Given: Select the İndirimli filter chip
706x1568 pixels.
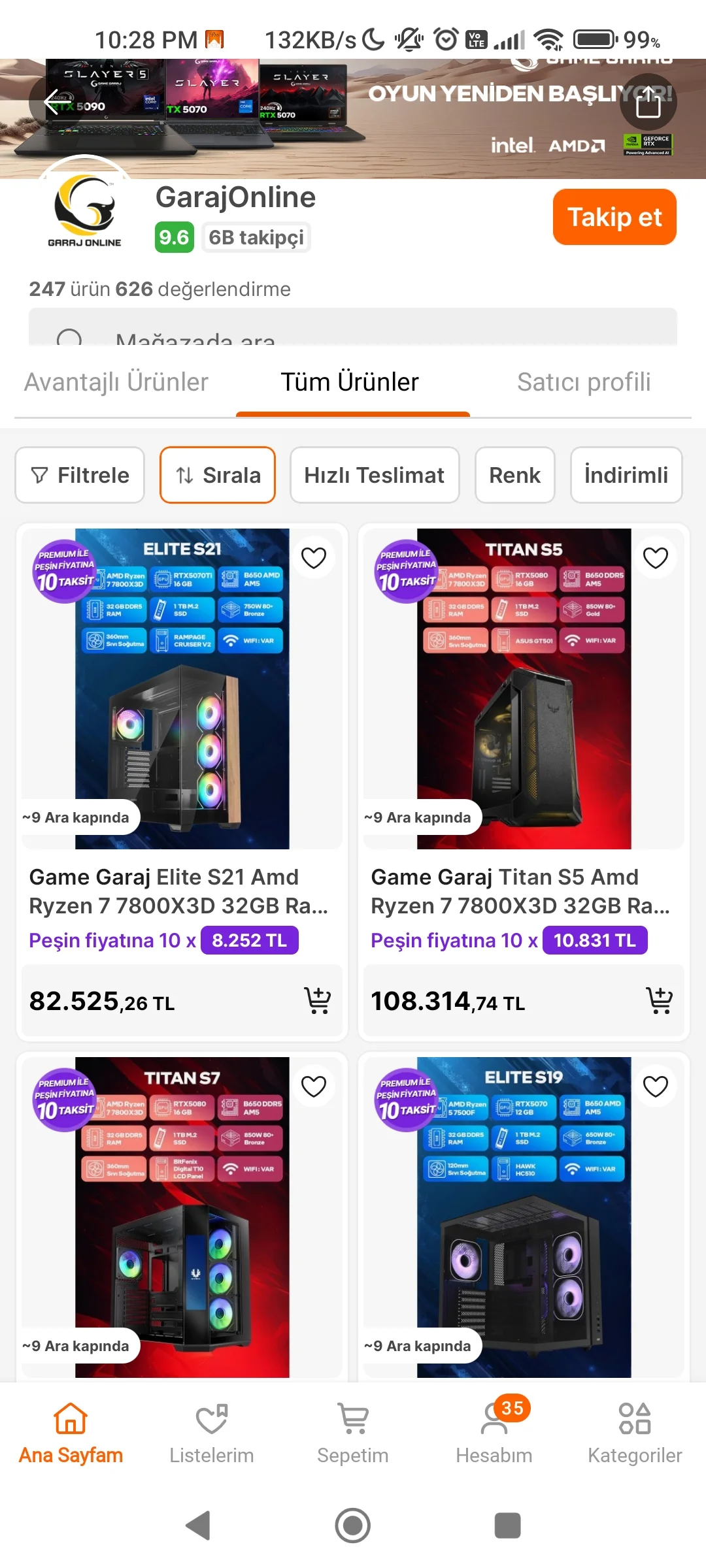Looking at the screenshot, I should pos(626,475).
